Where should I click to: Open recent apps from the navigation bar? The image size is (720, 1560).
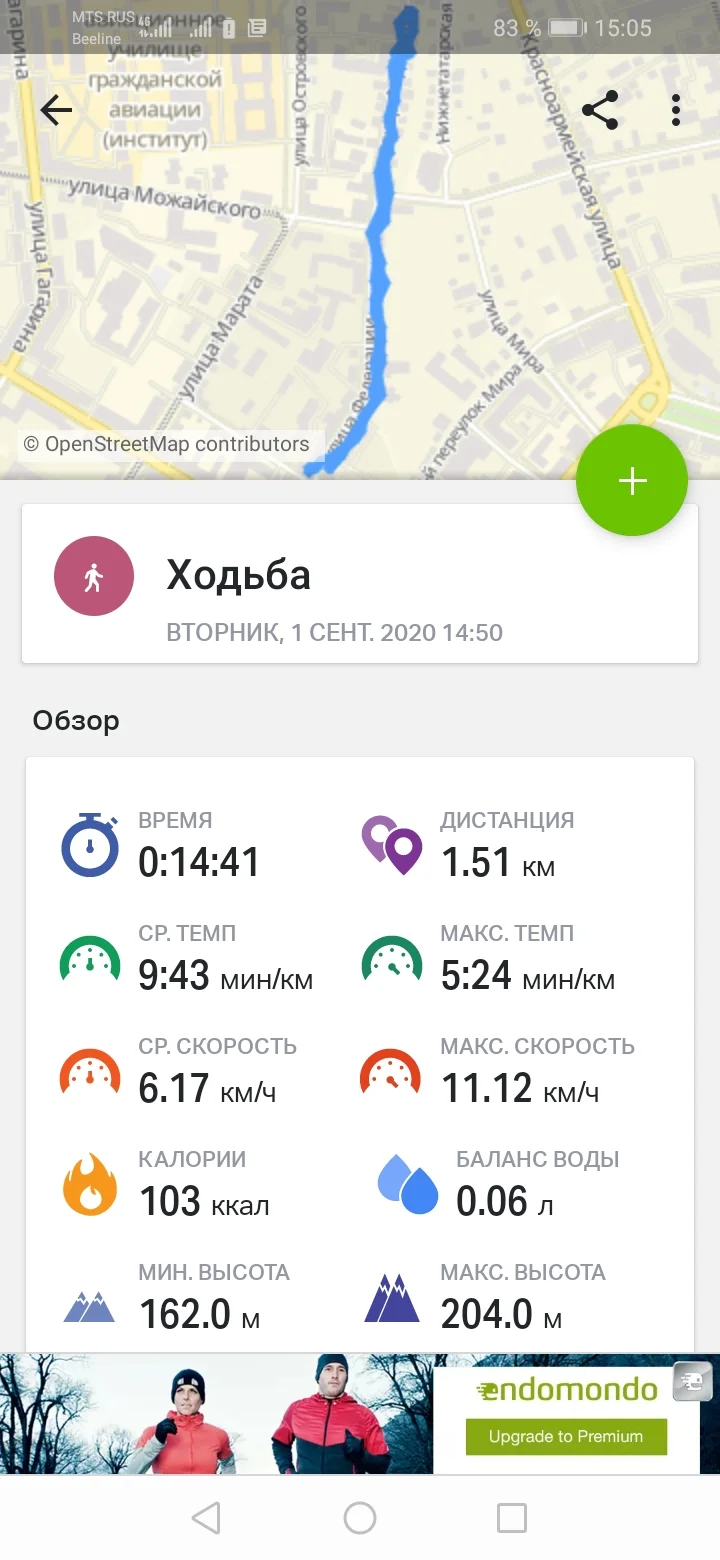coord(512,1518)
